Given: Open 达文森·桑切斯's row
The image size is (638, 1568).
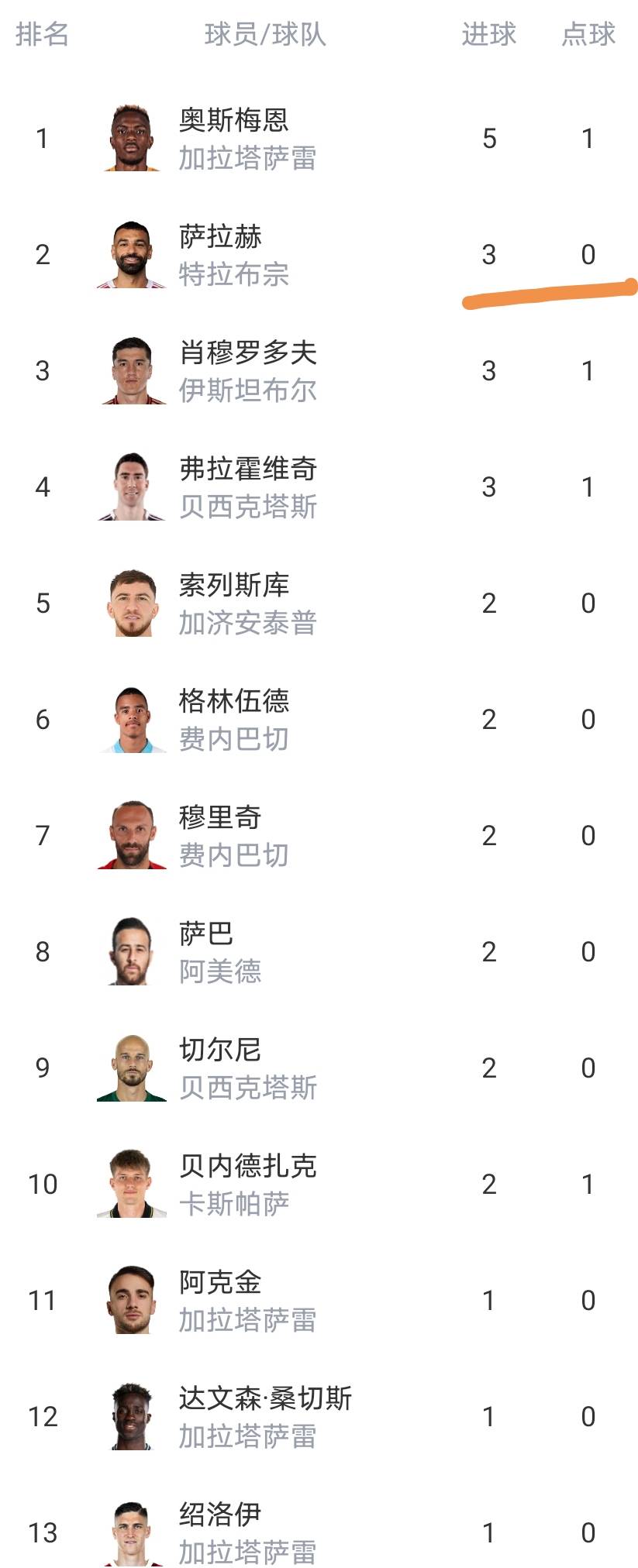Looking at the screenshot, I should pos(319,1417).
